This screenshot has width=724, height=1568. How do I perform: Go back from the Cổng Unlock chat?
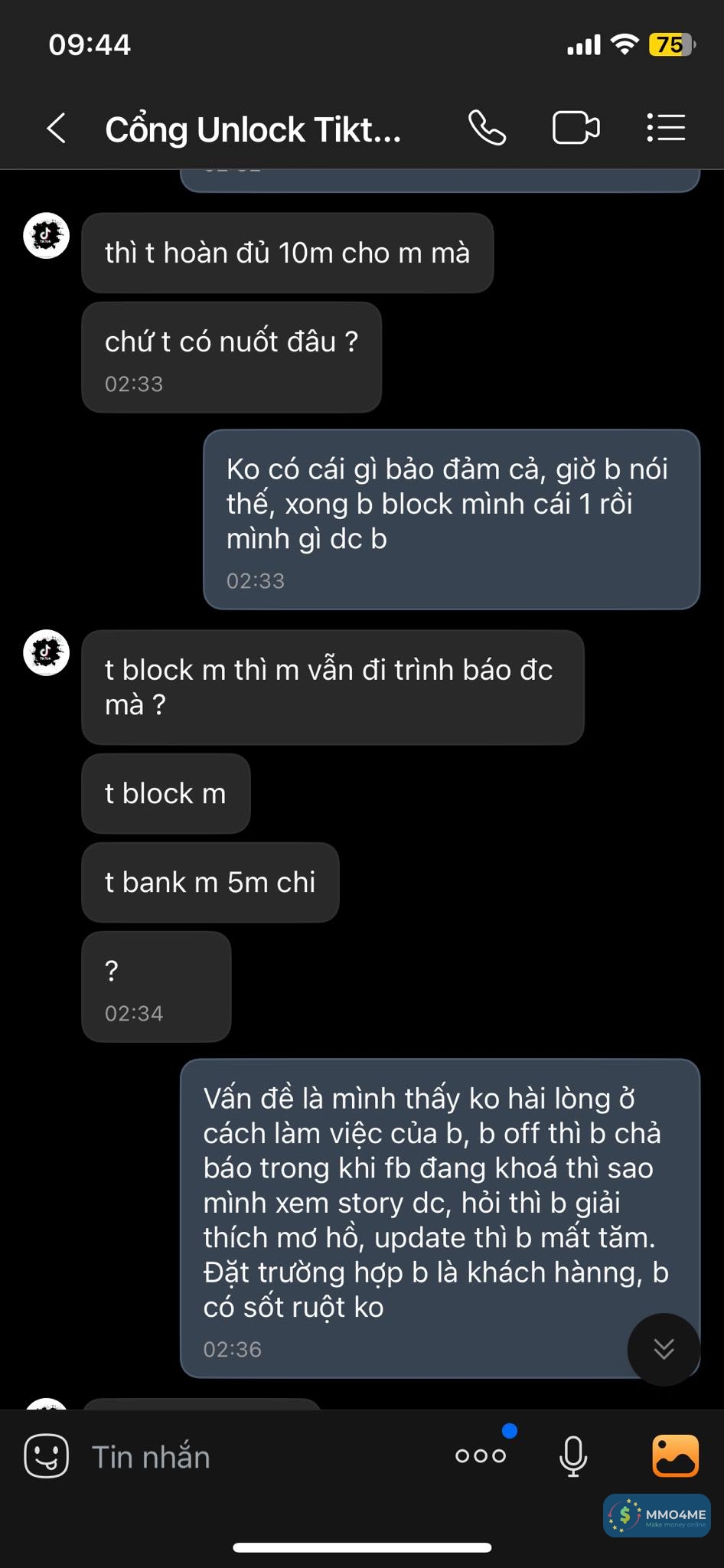click(x=56, y=128)
